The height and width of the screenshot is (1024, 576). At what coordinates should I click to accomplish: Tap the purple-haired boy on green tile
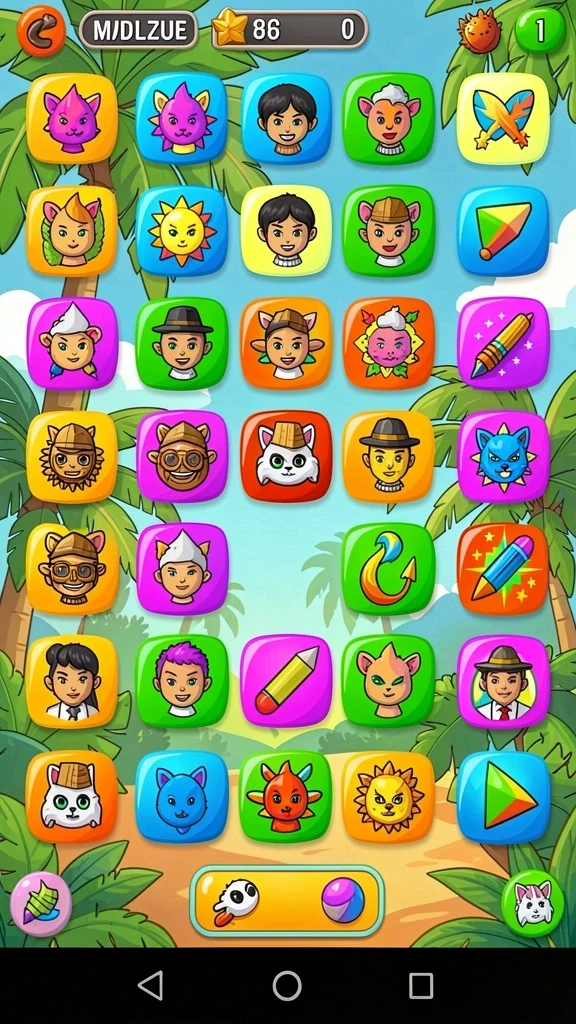182,680
